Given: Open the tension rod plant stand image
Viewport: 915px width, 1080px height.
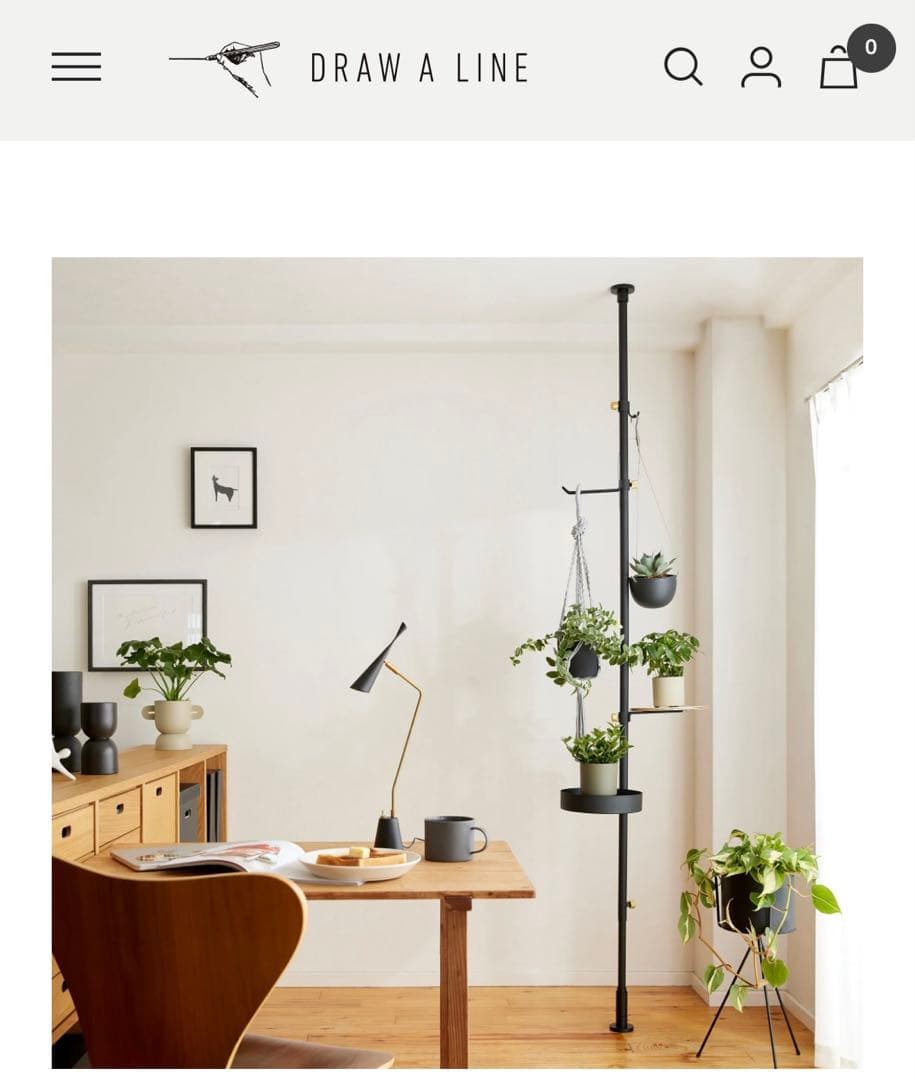Looking at the screenshot, I should [x=457, y=662].
